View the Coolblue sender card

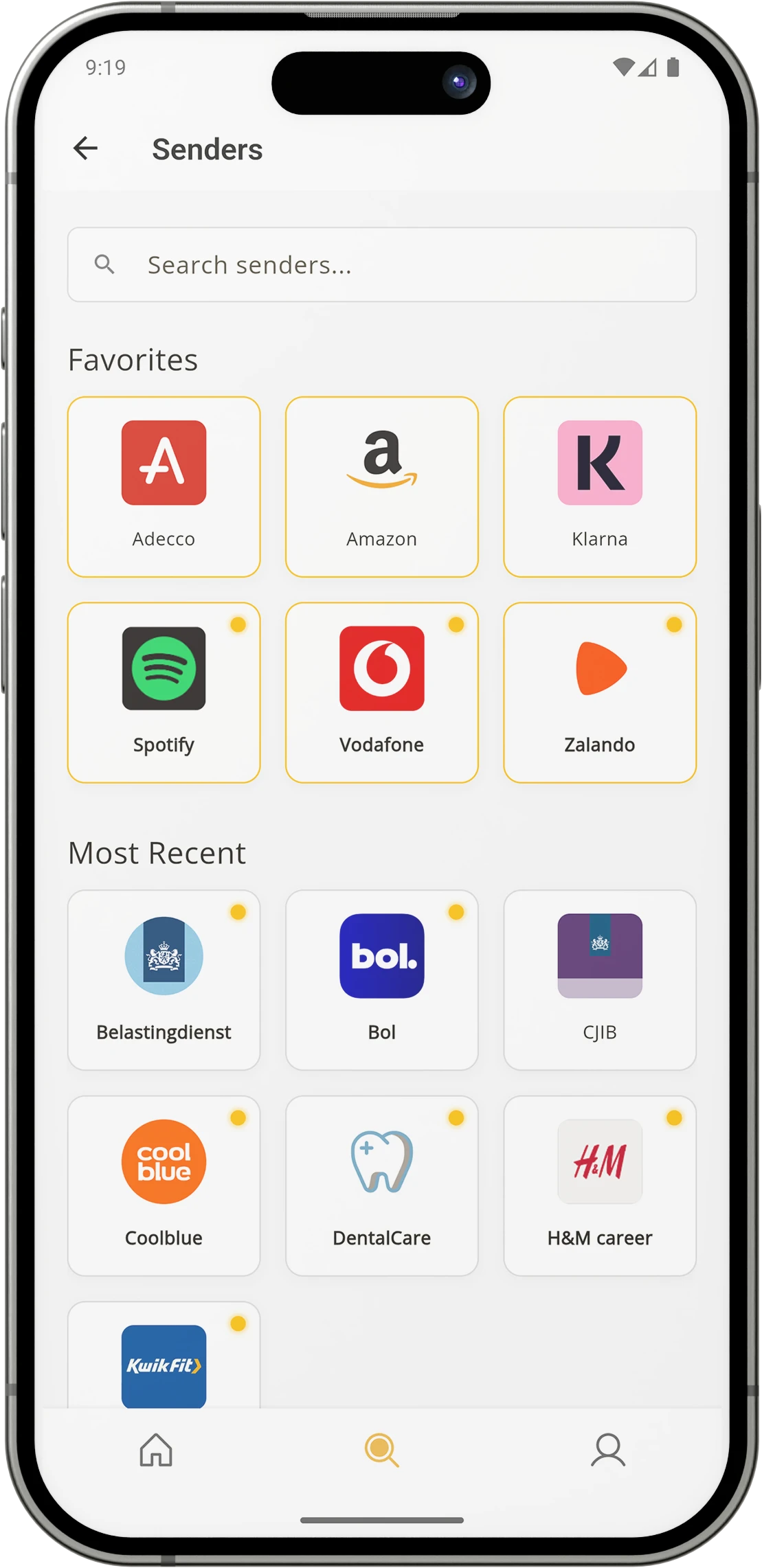click(x=164, y=1185)
